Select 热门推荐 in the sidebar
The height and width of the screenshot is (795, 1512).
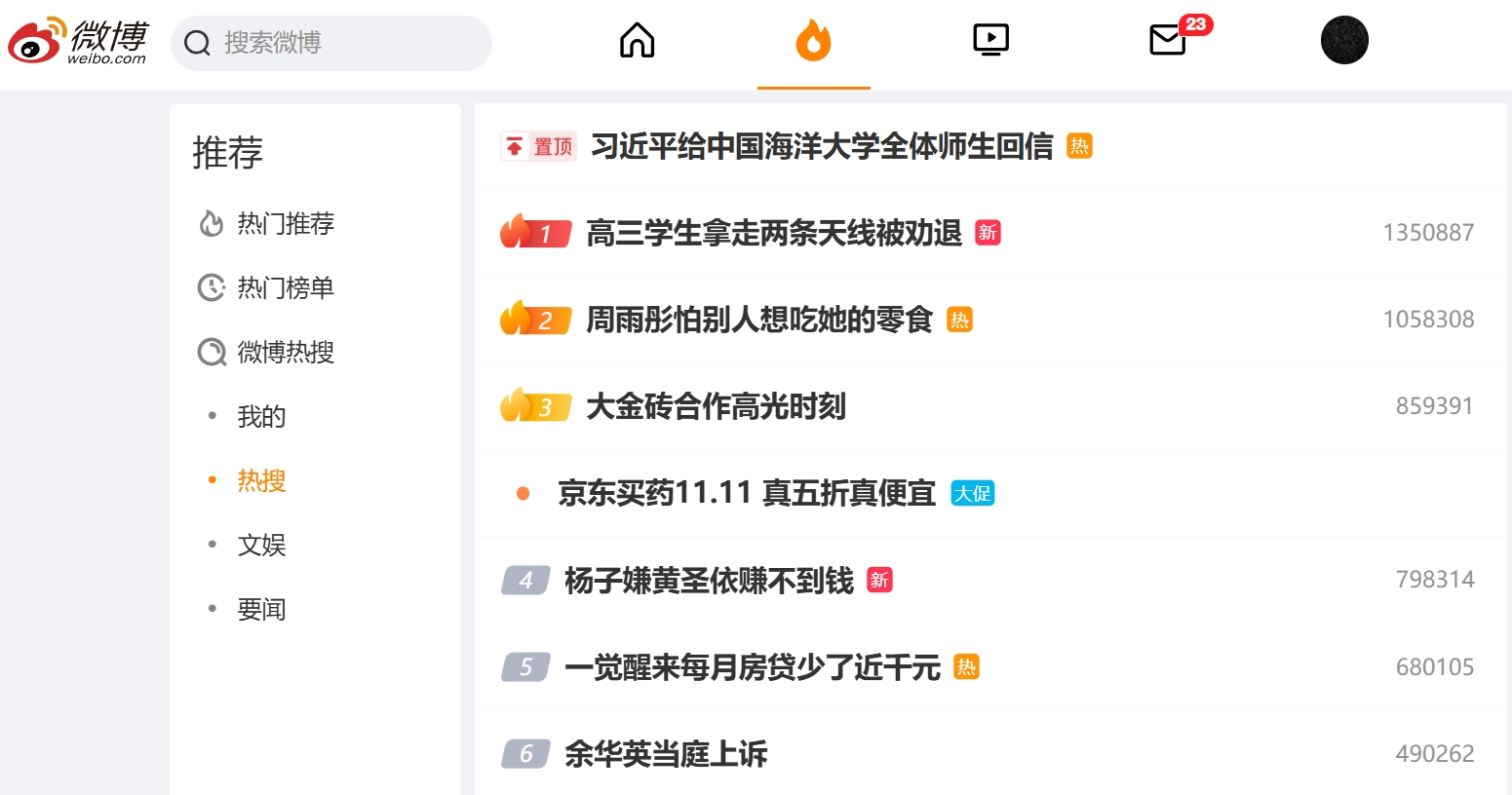click(285, 224)
